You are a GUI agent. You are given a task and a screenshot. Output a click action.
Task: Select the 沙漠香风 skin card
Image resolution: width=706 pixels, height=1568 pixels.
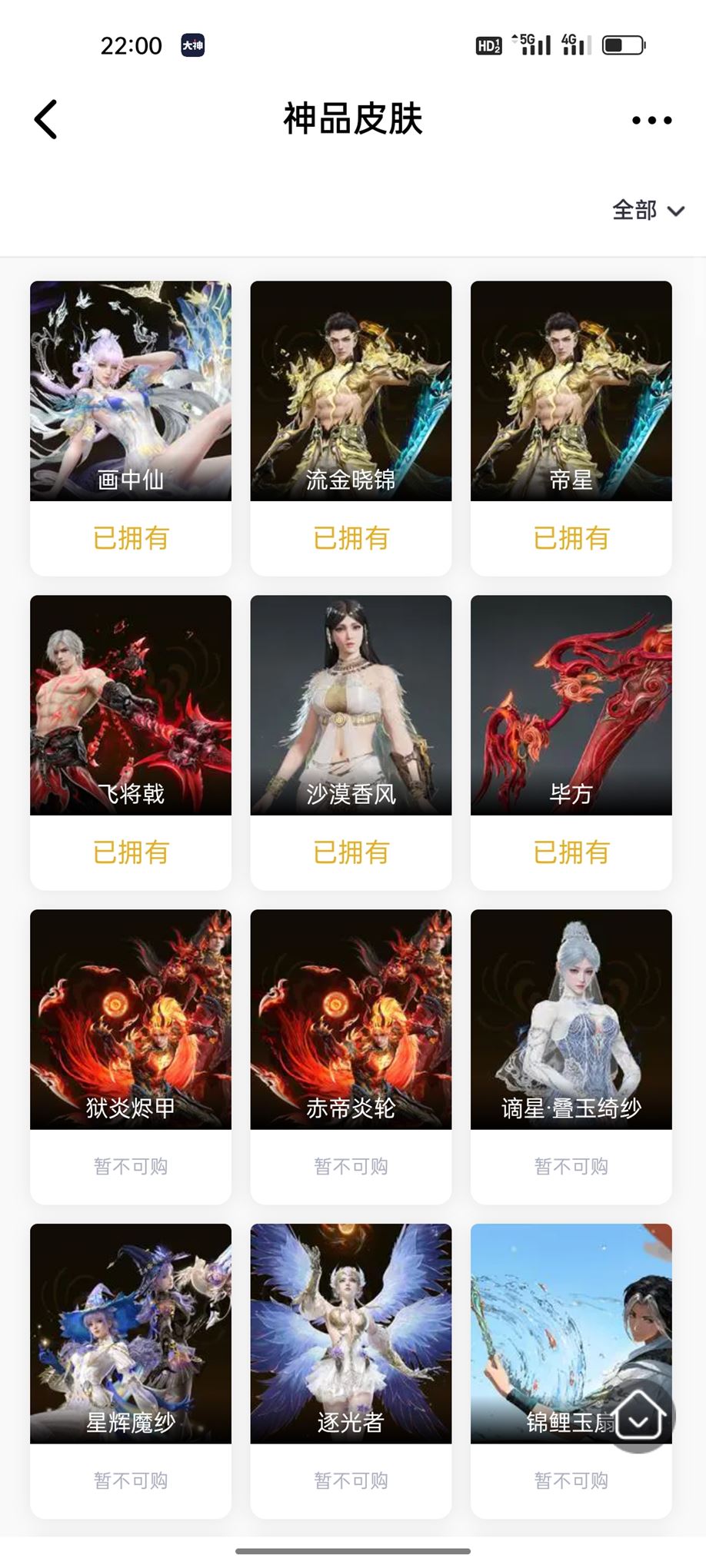(351, 706)
